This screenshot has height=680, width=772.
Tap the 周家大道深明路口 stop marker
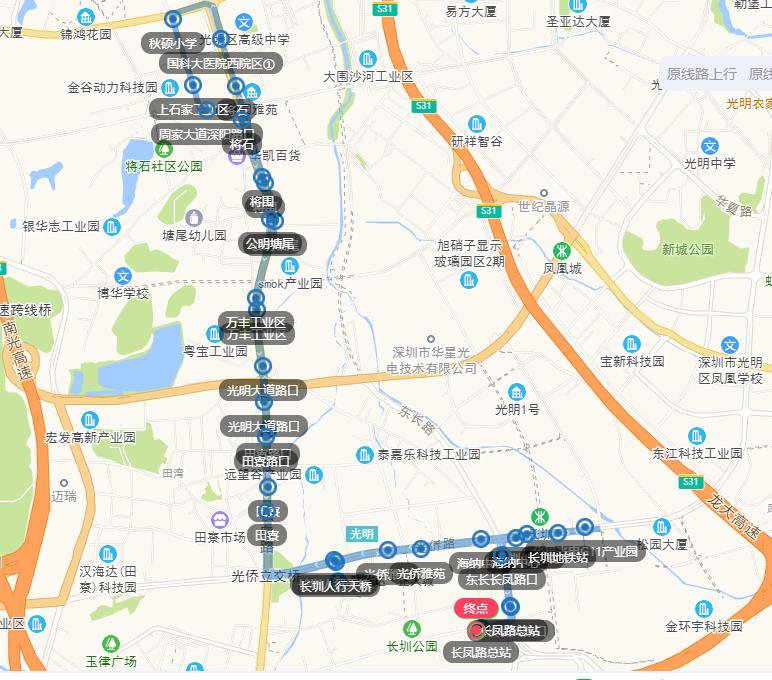tap(207, 133)
